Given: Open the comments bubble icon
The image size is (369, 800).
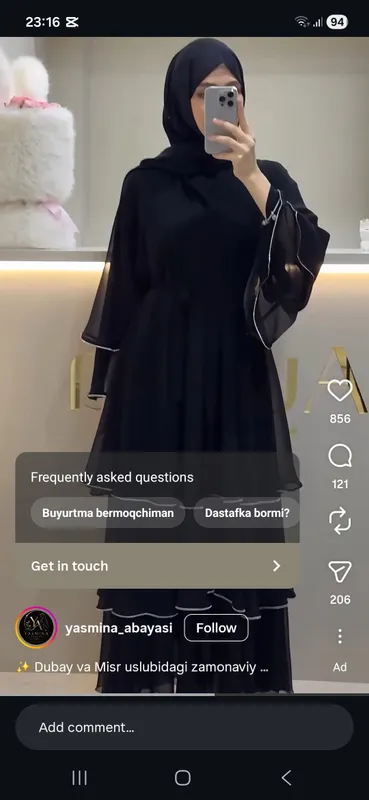Looking at the screenshot, I should click(340, 456).
